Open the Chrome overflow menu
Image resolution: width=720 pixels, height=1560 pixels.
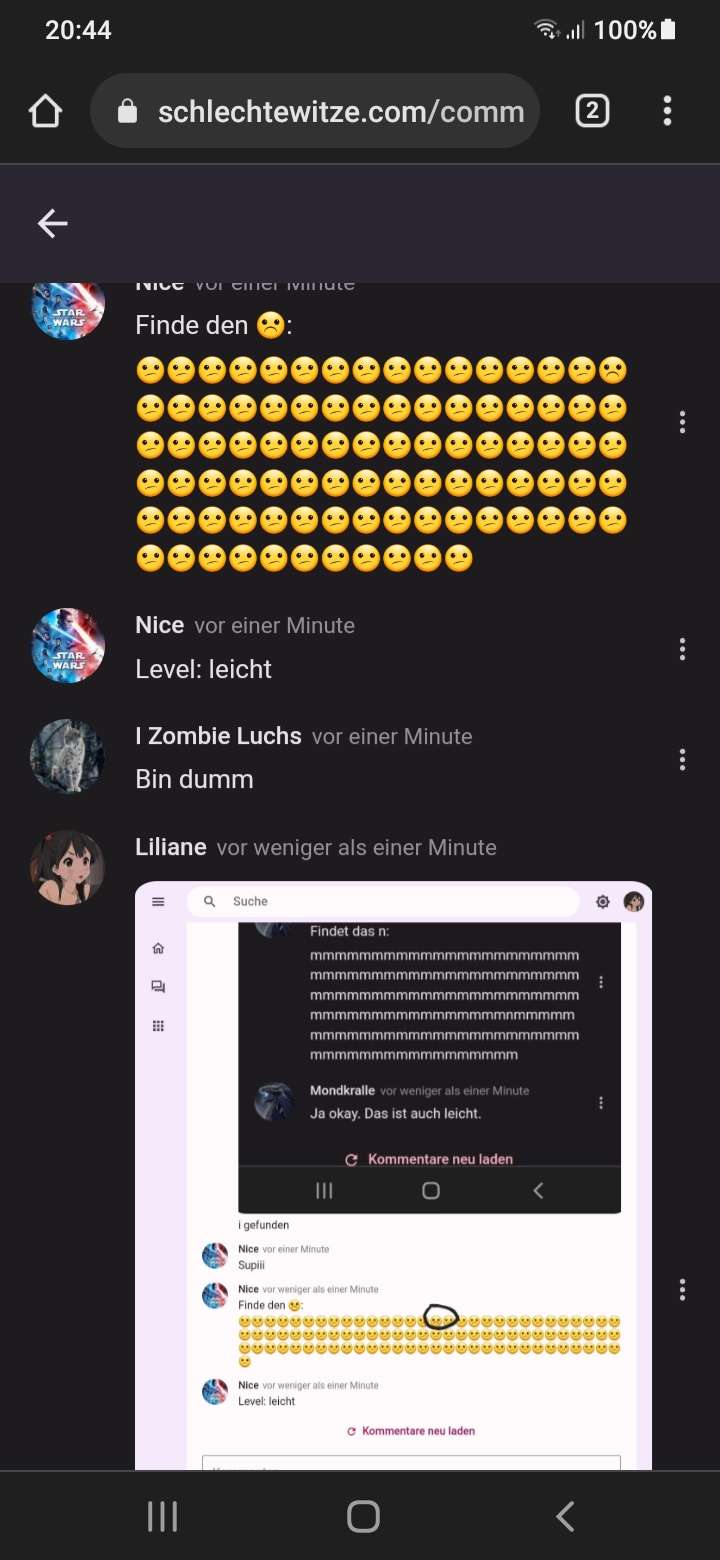(667, 111)
